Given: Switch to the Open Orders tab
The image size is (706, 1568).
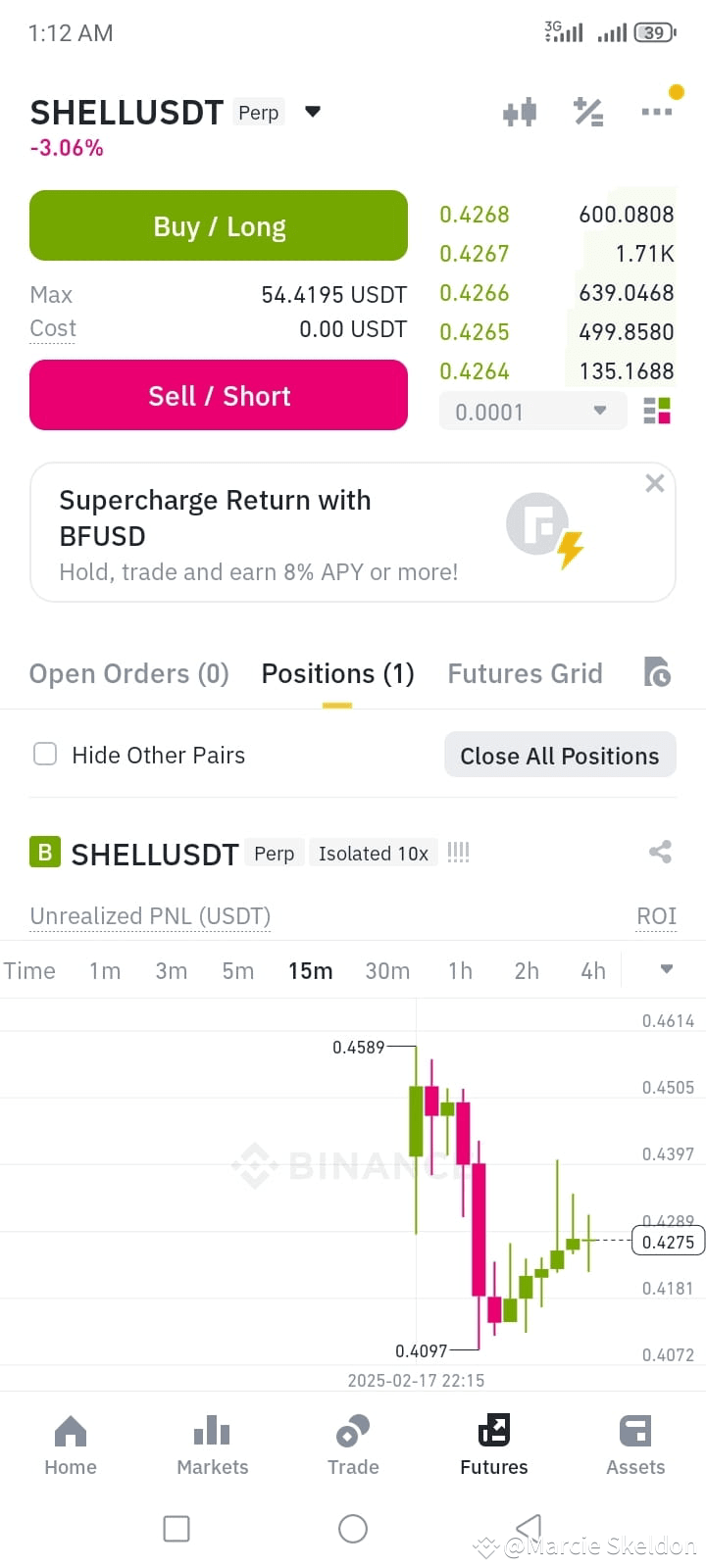Looking at the screenshot, I should (128, 673).
